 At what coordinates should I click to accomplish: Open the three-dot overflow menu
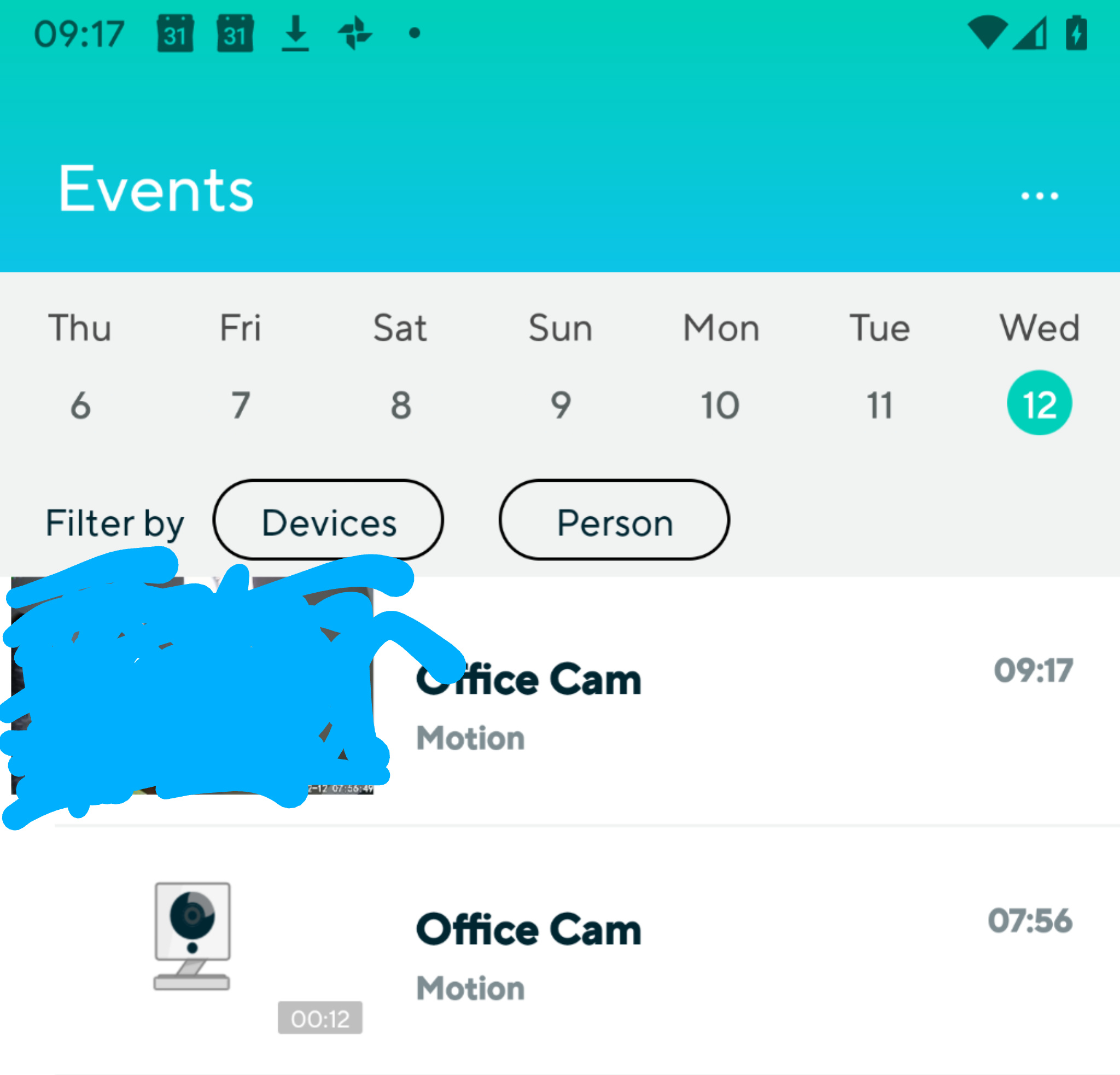1039,196
